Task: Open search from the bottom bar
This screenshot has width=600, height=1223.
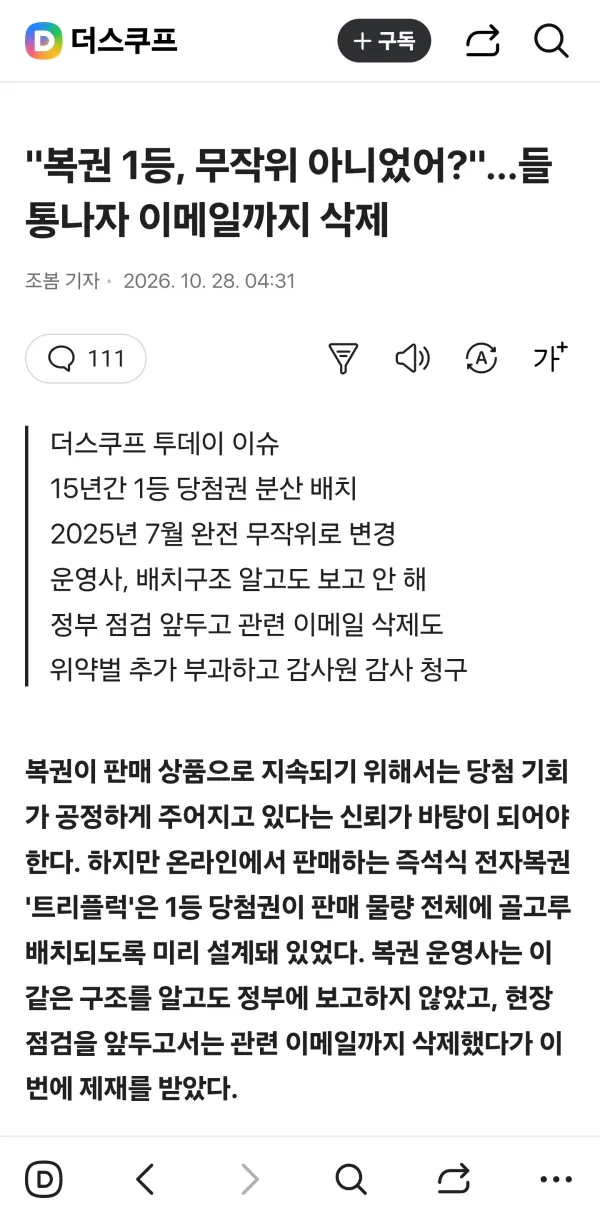Action: [x=350, y=1180]
